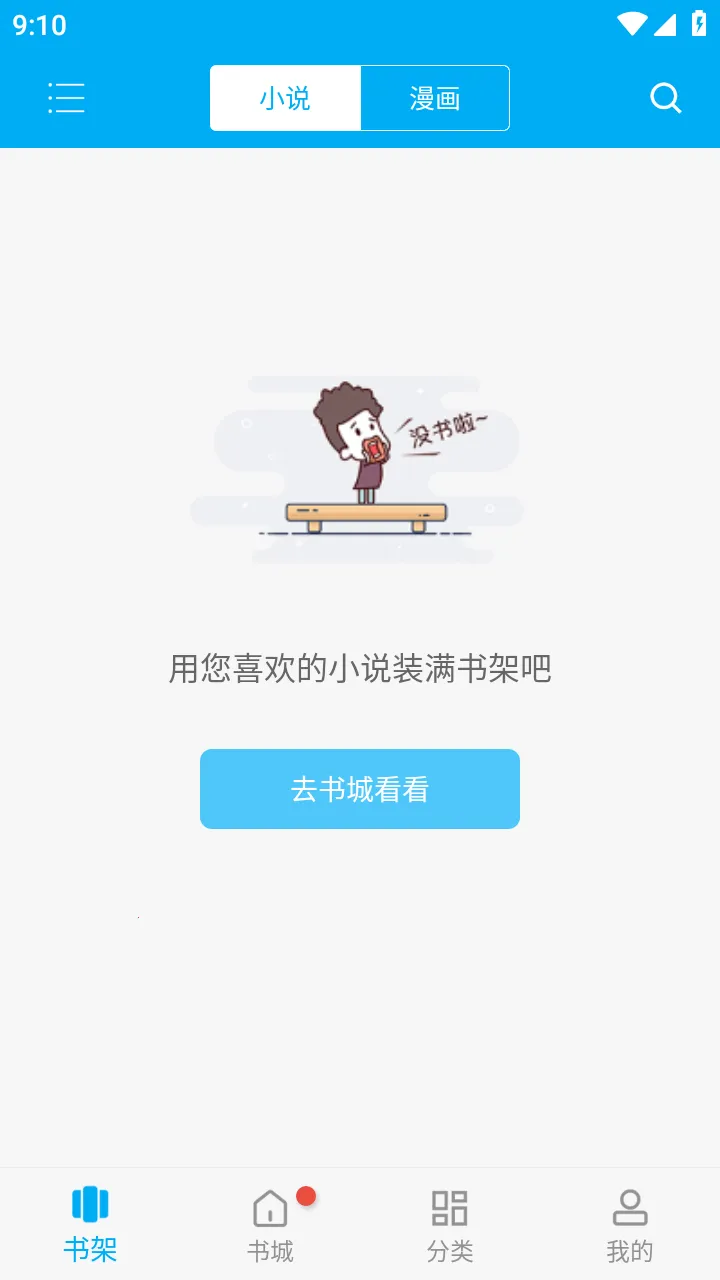
Task: Switch to the 漫画 segment
Action: (435, 98)
